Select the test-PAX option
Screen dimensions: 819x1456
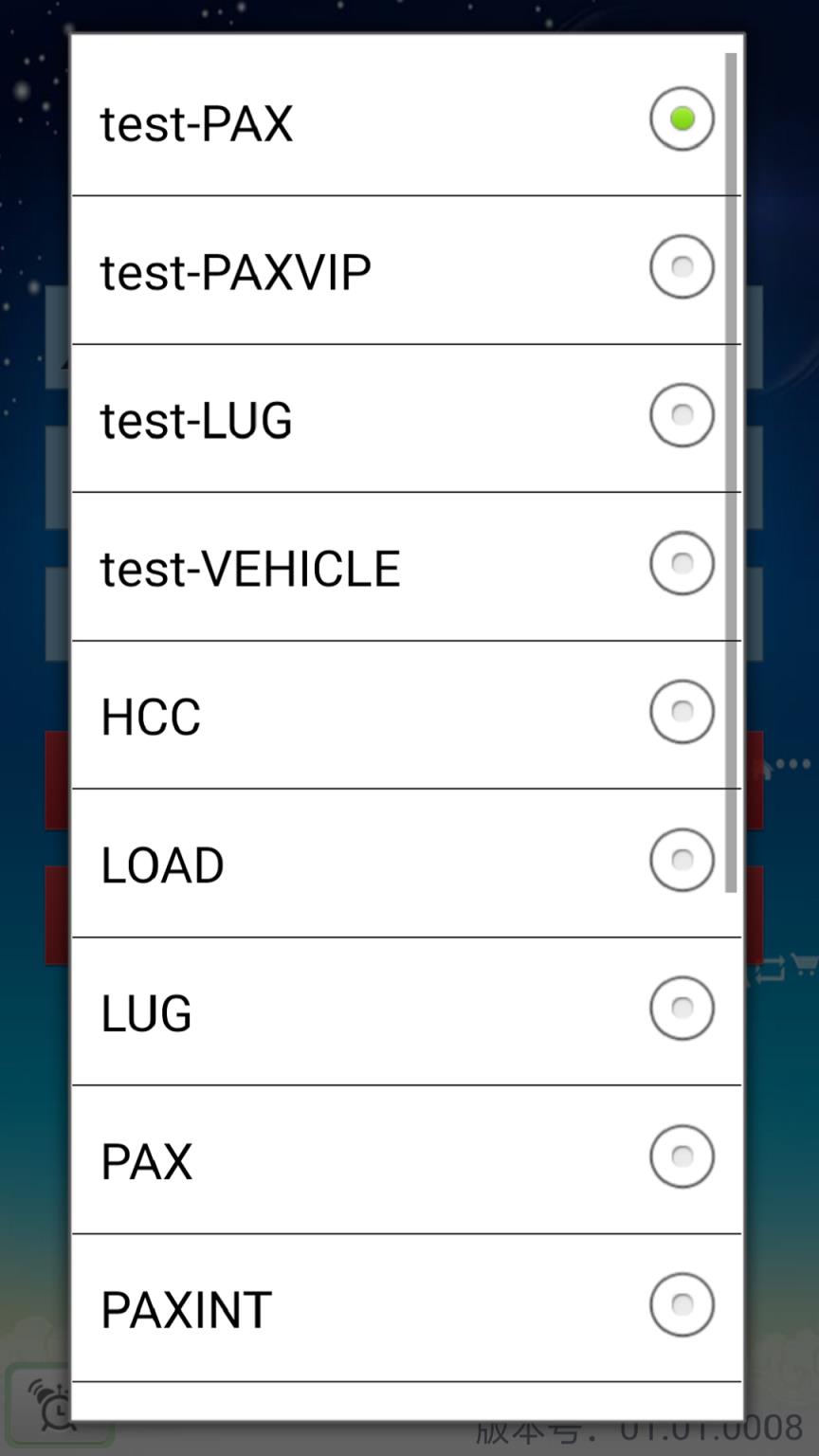[x=406, y=120]
